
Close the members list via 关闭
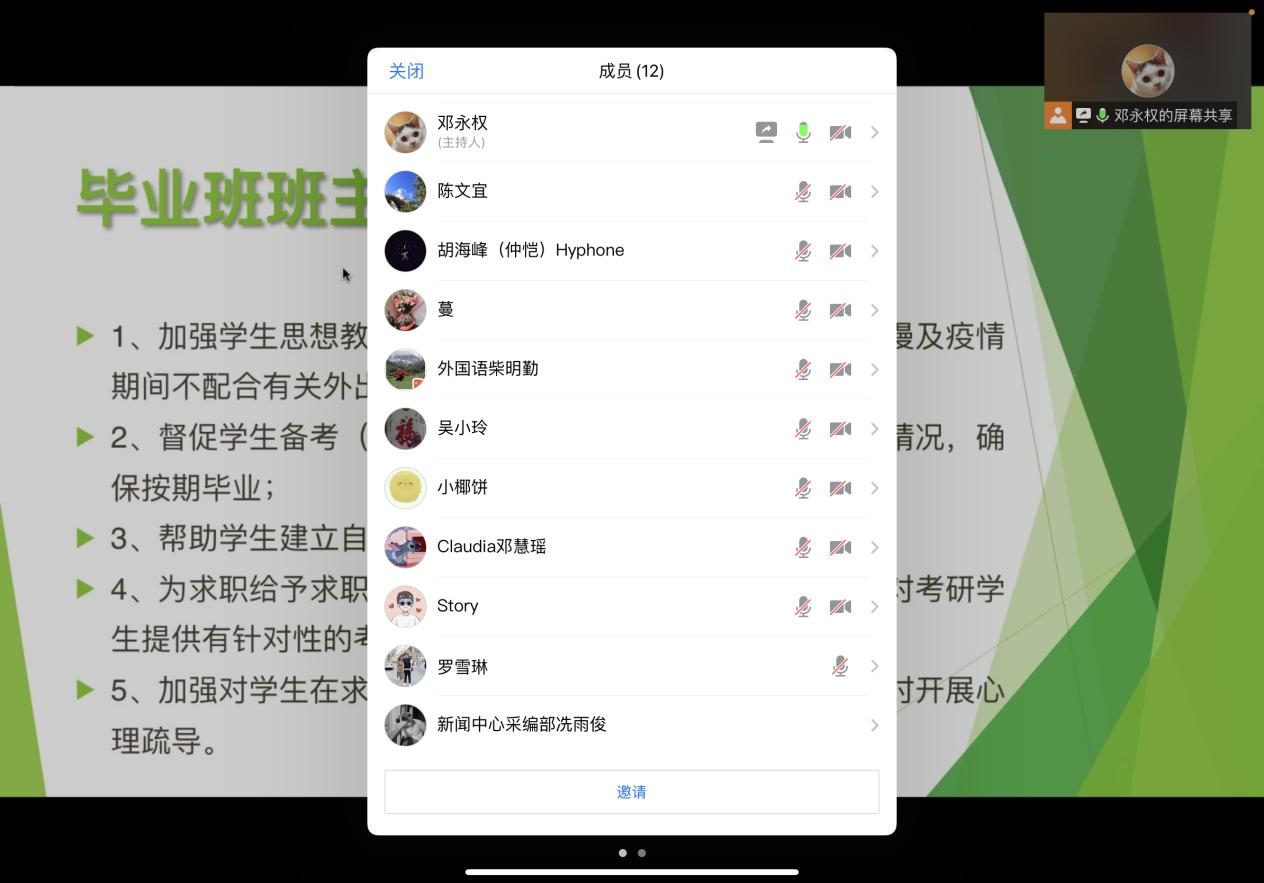[x=406, y=71]
